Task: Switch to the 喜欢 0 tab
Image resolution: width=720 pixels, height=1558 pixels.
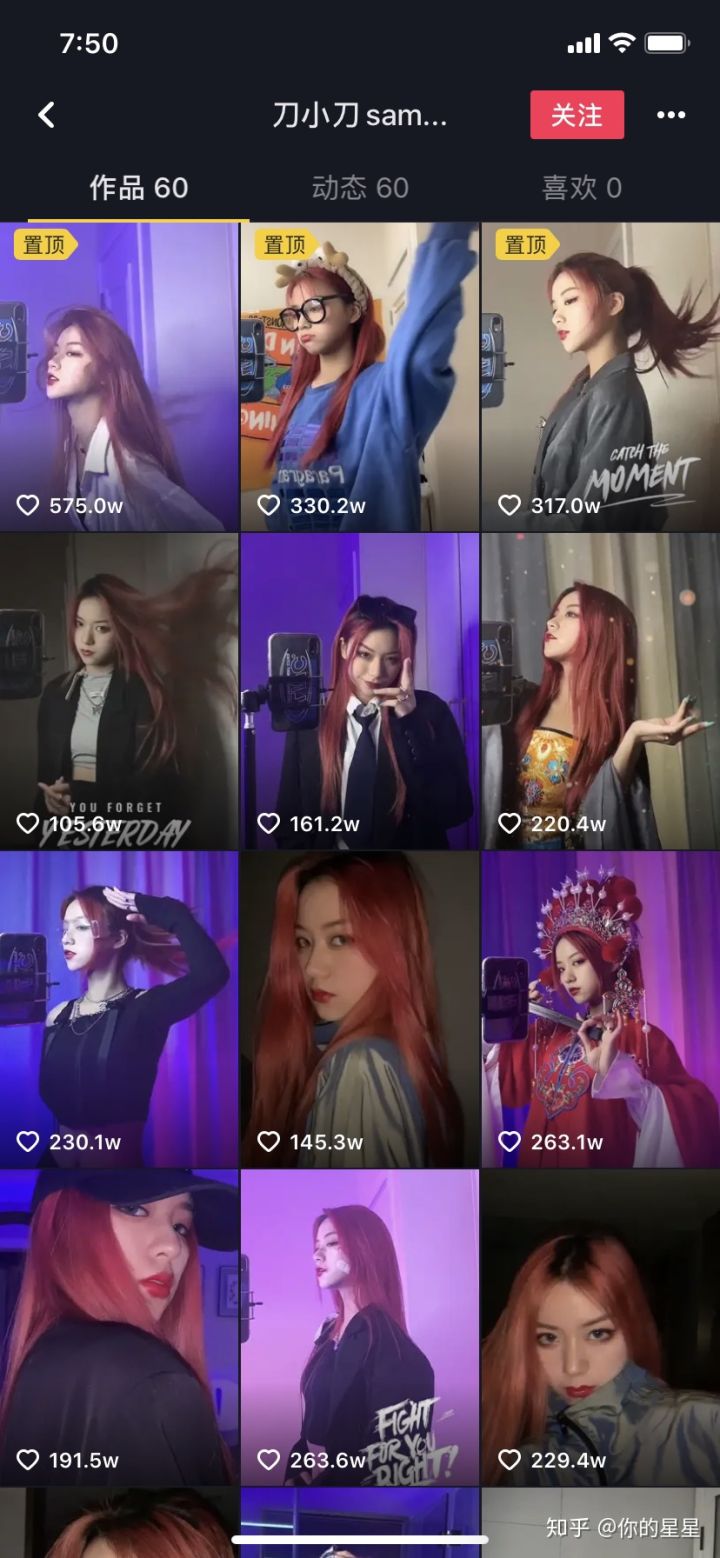Action: pos(581,188)
